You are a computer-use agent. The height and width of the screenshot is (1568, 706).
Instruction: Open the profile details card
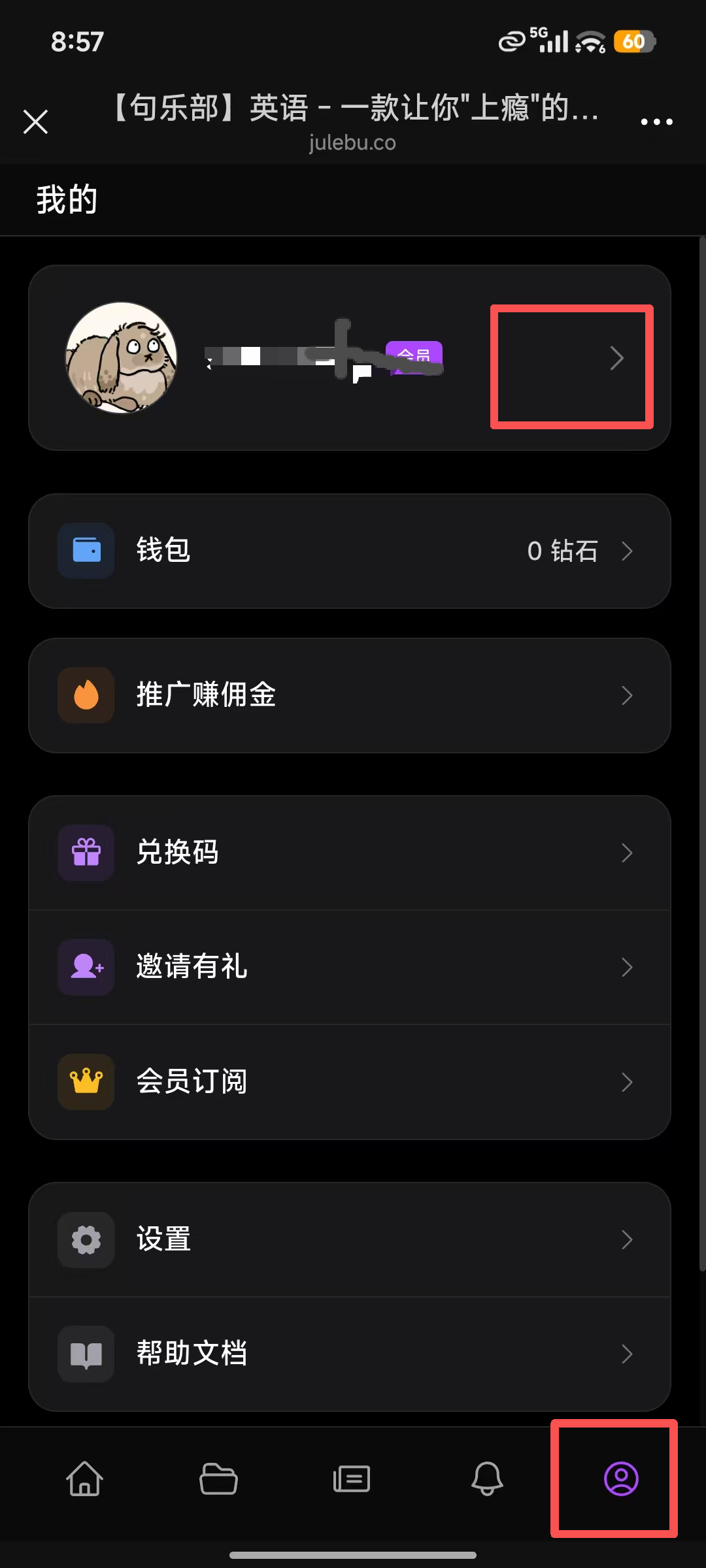[350, 357]
